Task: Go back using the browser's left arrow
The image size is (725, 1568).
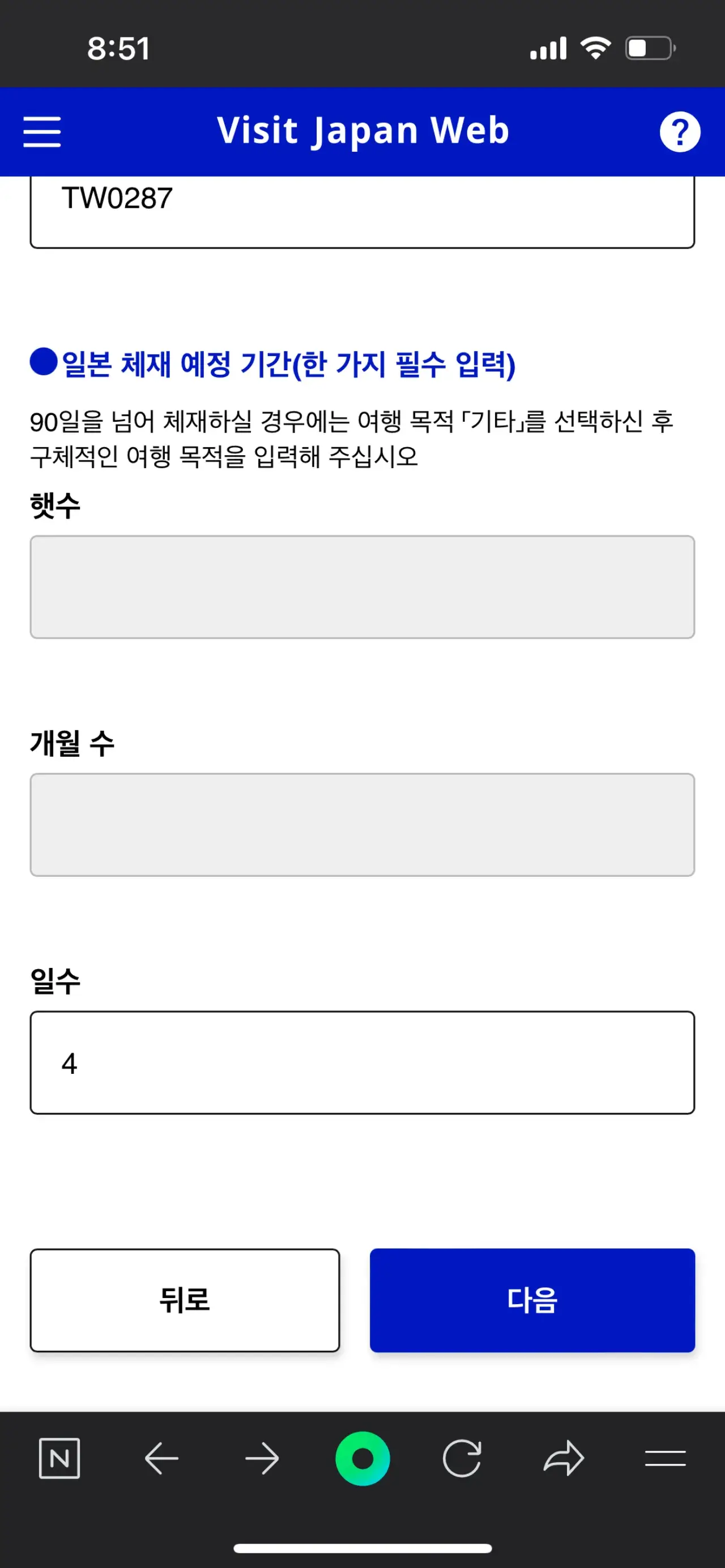Action: [x=161, y=1458]
